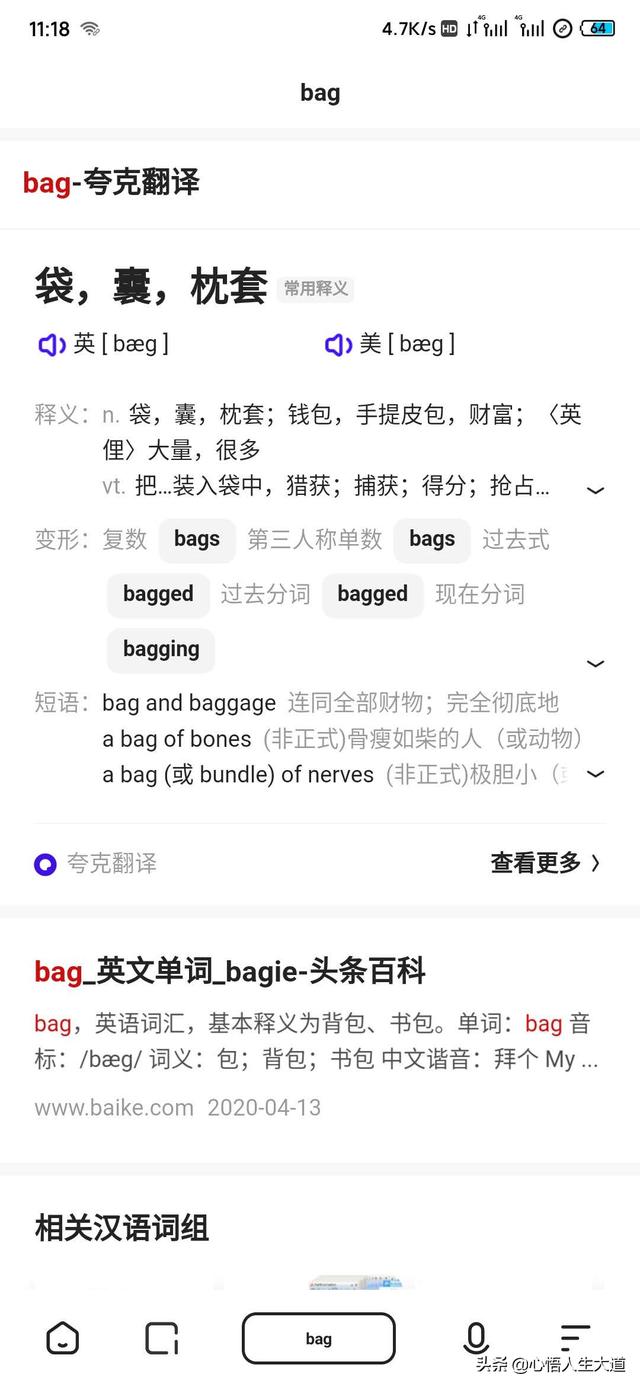The height and width of the screenshot is (1387, 640).
Task: Open the bottom bar menu
Action: 575,1338
